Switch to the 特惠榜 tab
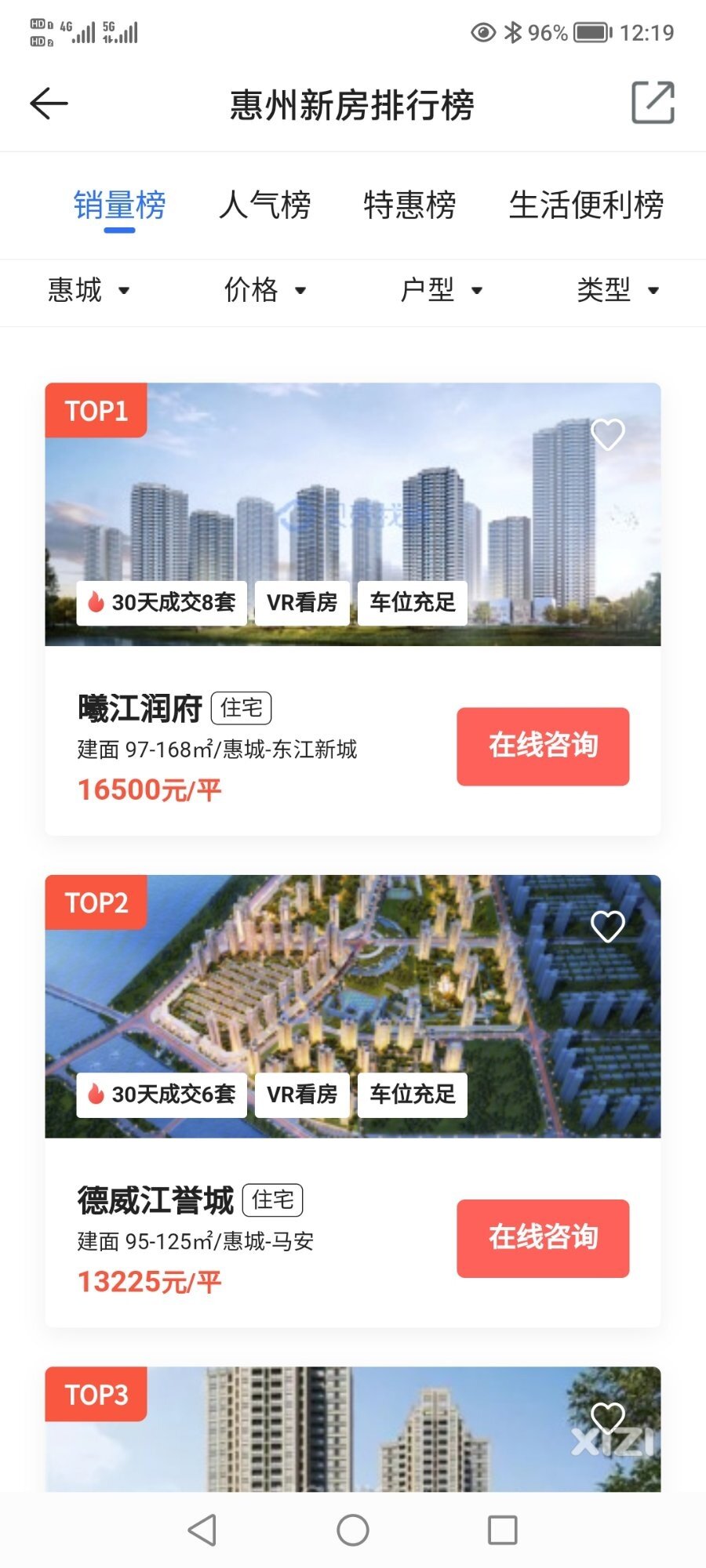Image resolution: width=706 pixels, height=1568 pixels. 409,205
